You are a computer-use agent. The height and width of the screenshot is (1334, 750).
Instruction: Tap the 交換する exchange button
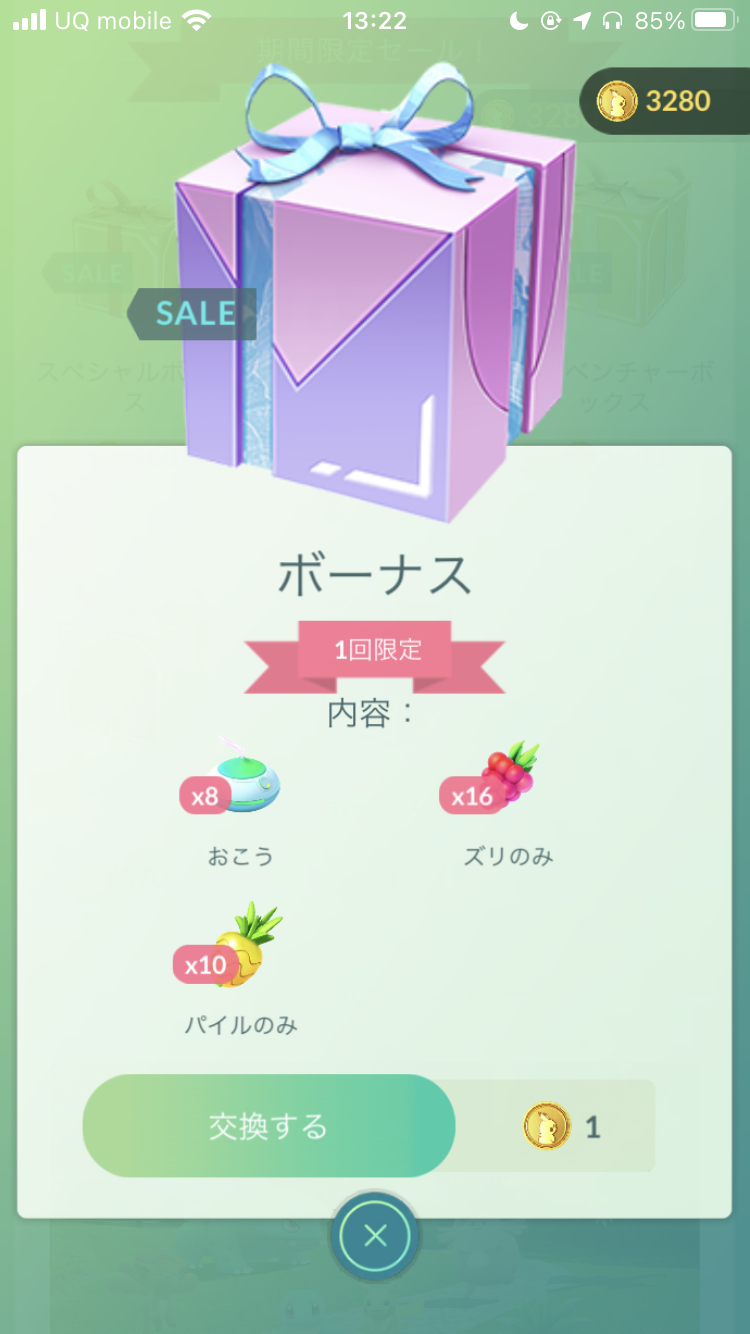click(x=268, y=1126)
